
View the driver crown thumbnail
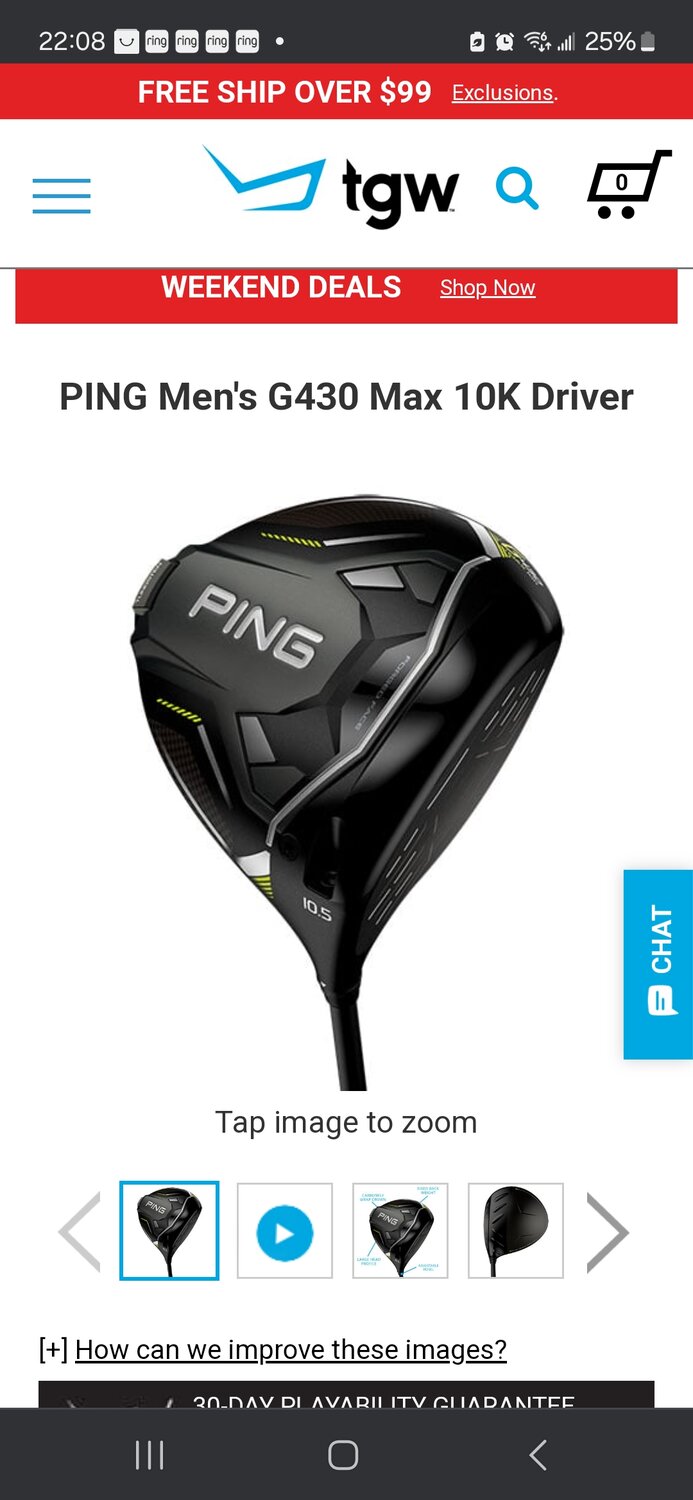tap(515, 1231)
